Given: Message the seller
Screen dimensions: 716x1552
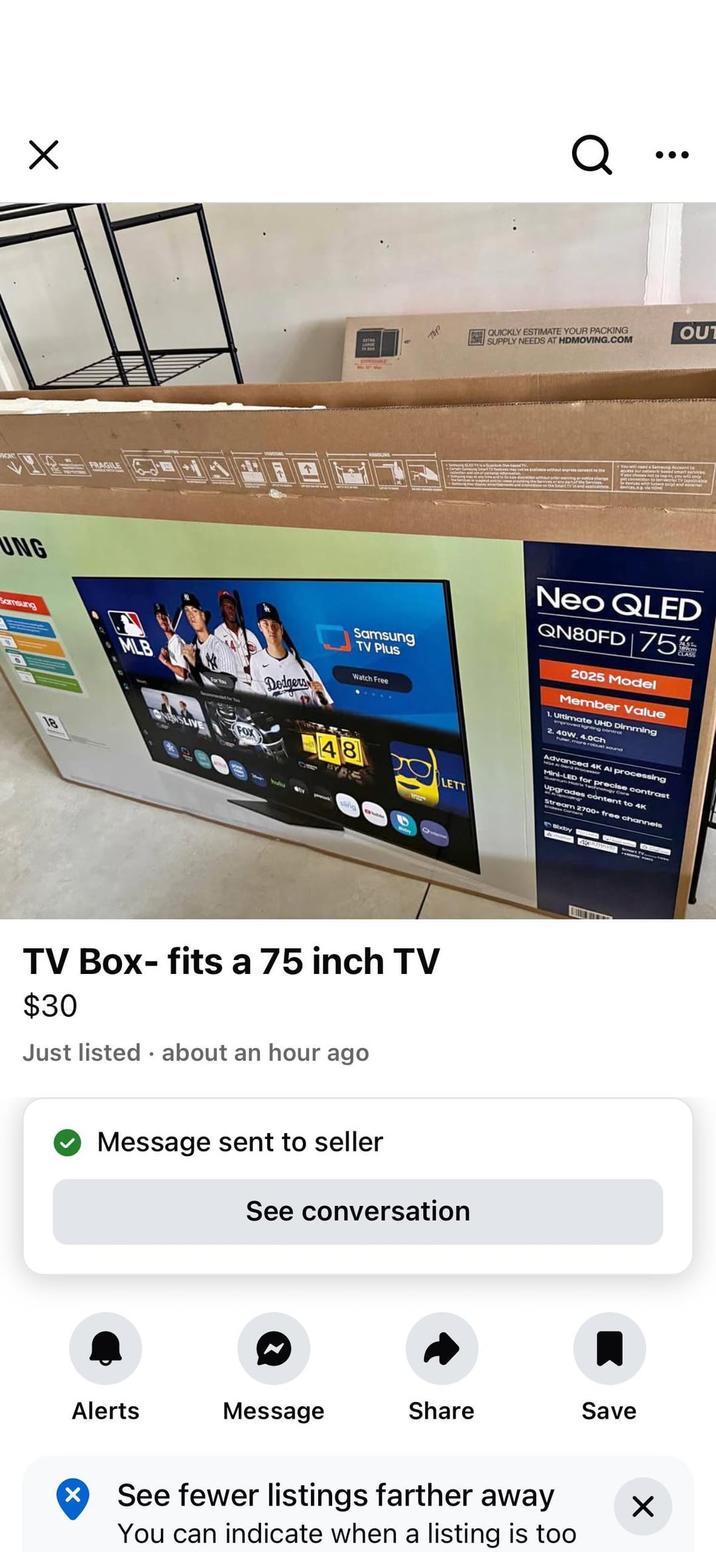Looking at the screenshot, I should pos(273,1349).
